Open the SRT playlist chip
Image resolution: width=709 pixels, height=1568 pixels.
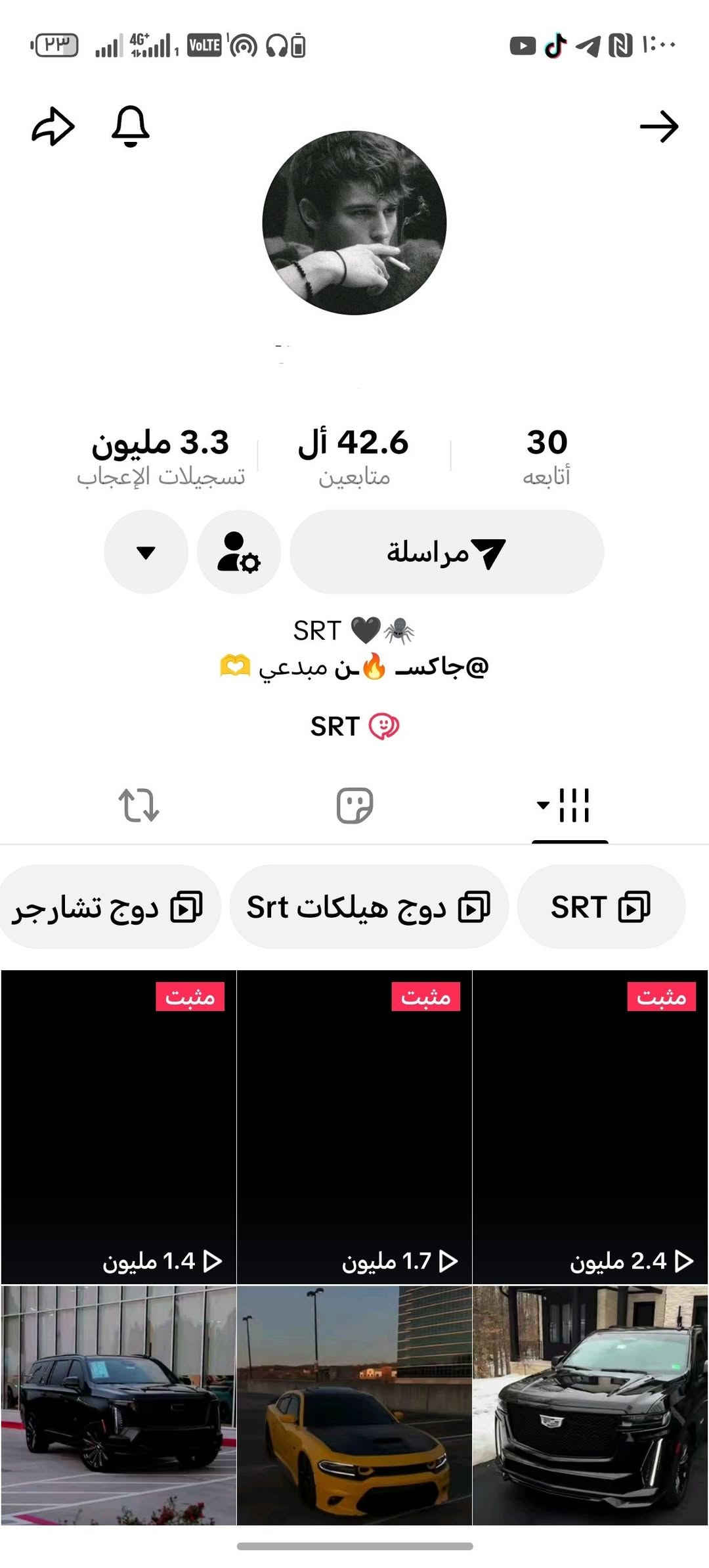pos(601,907)
